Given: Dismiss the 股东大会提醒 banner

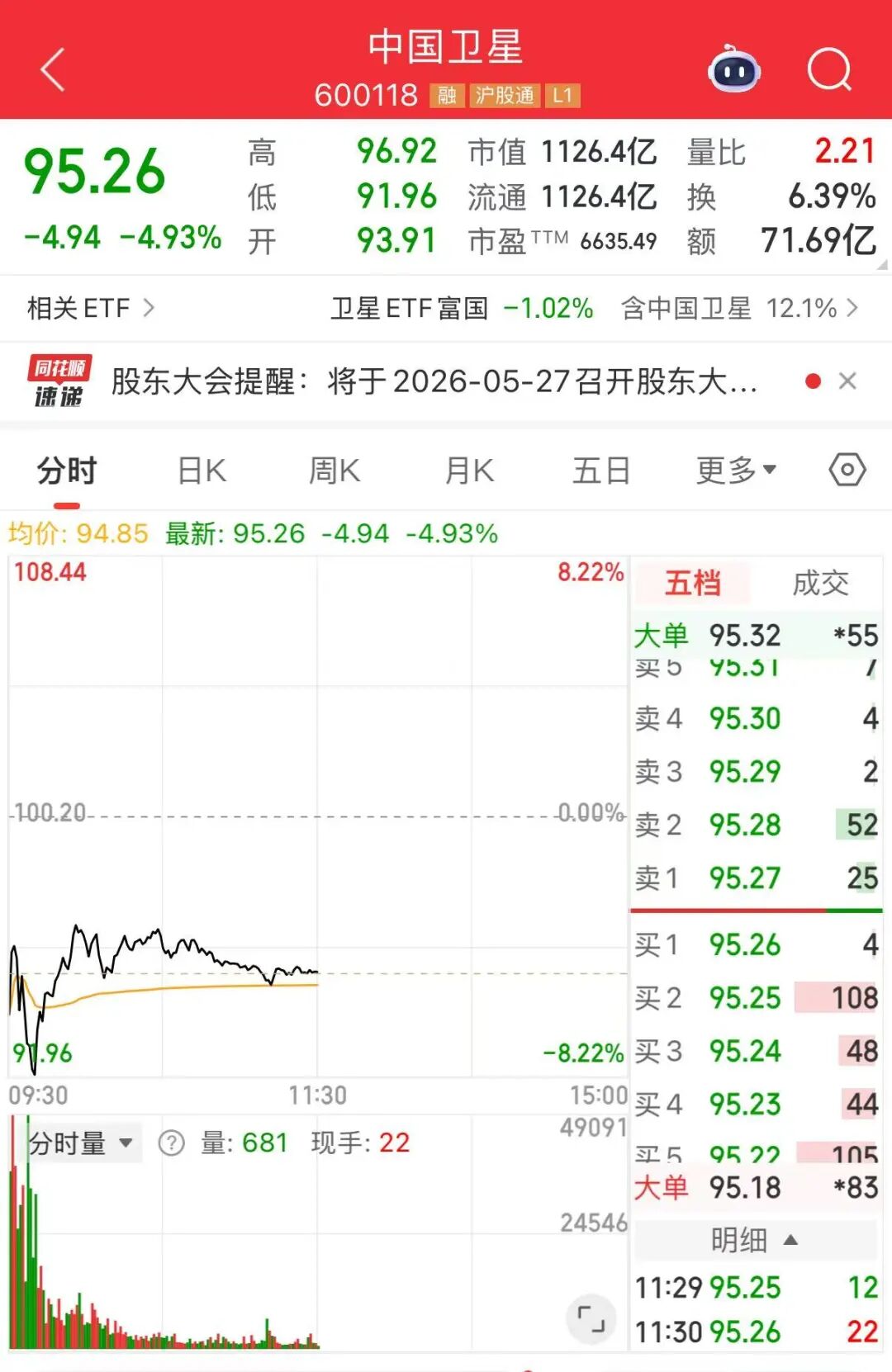Looking at the screenshot, I should tap(847, 381).
